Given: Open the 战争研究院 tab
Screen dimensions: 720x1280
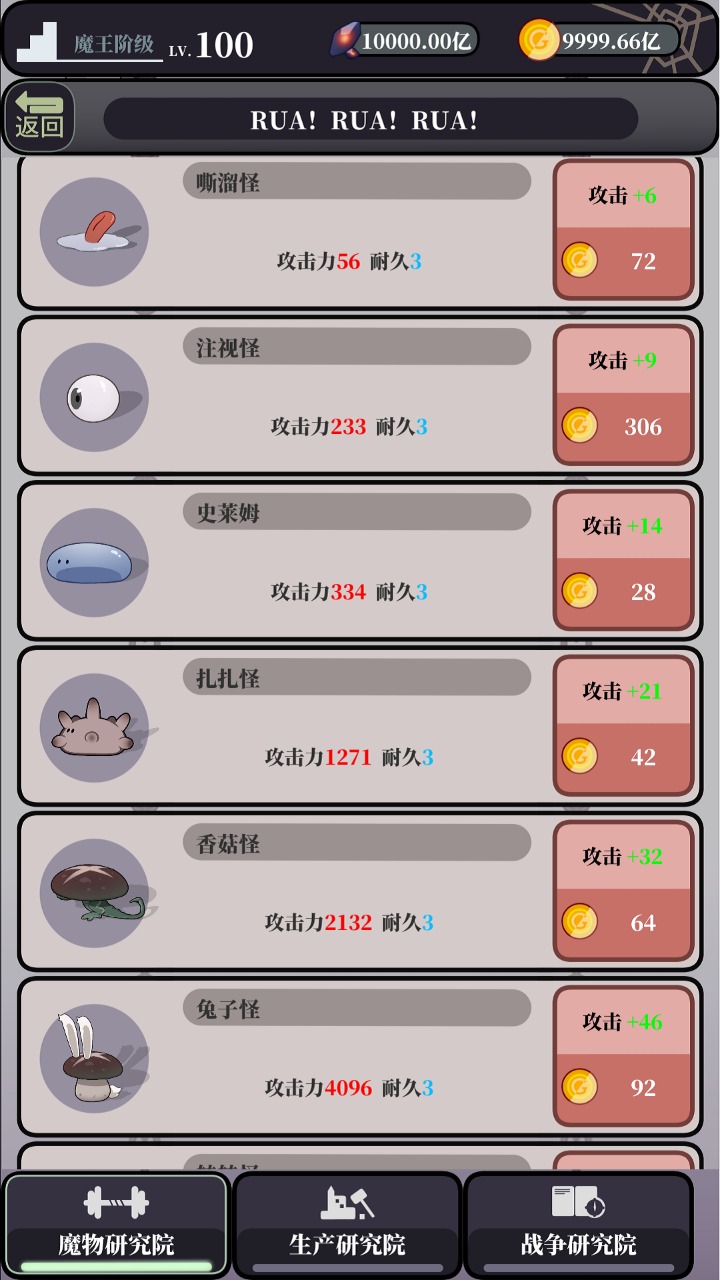Looking at the screenshot, I should pyautogui.click(x=578, y=1225).
